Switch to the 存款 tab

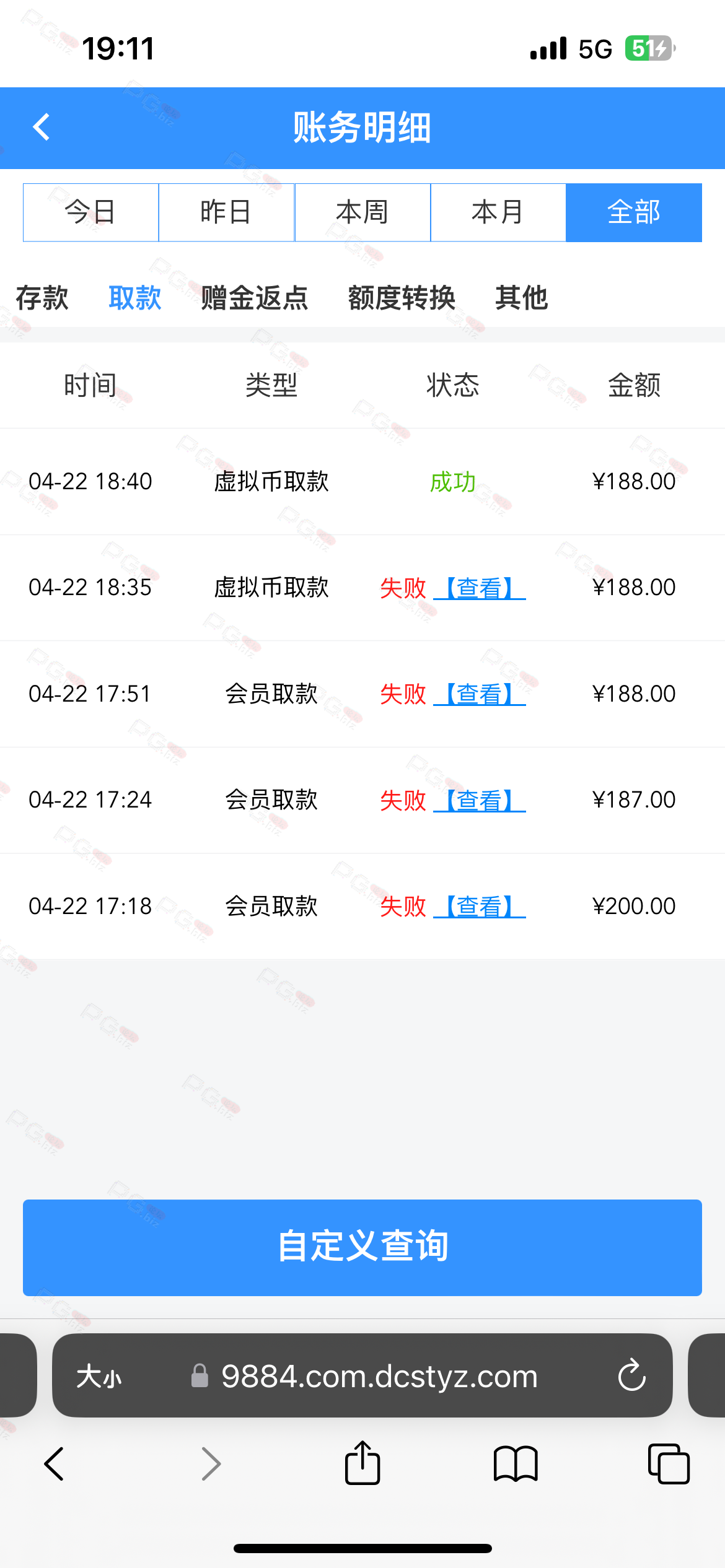[42, 298]
